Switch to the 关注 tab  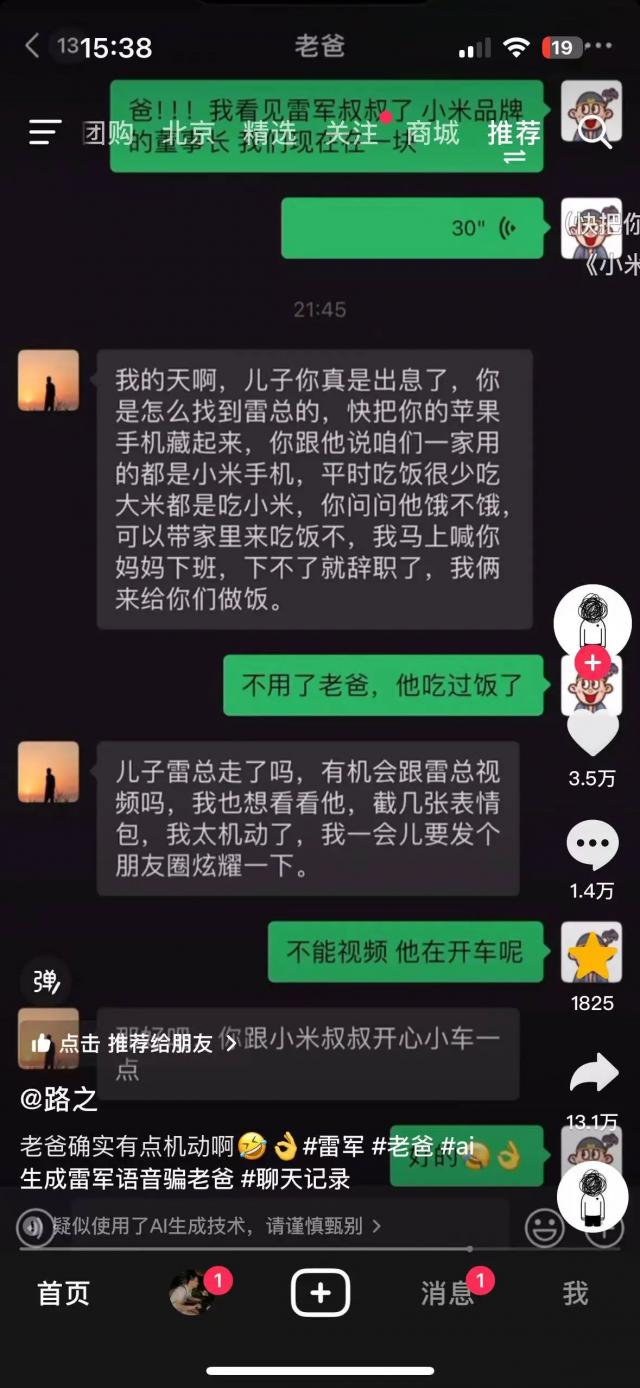coord(351,132)
